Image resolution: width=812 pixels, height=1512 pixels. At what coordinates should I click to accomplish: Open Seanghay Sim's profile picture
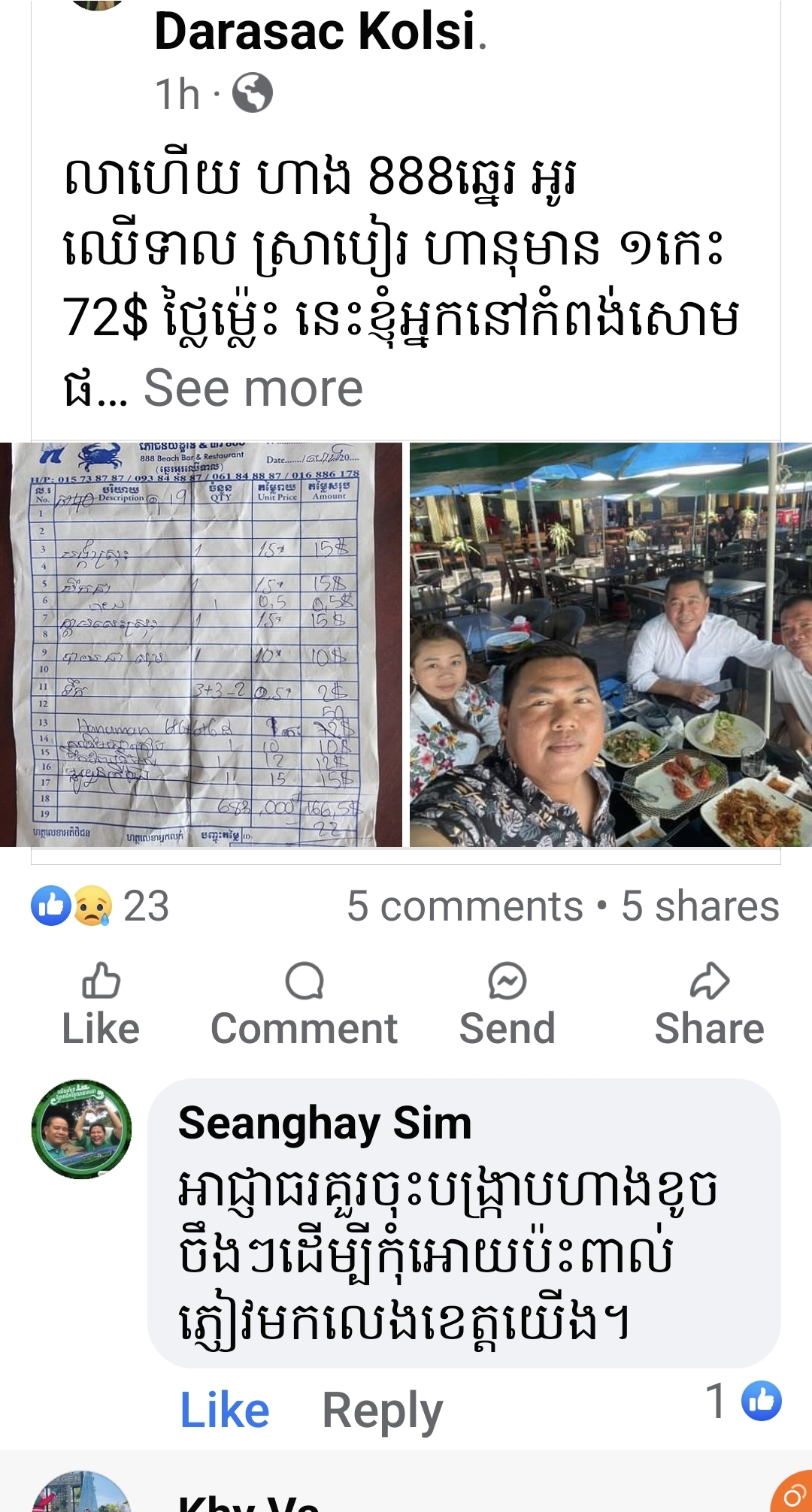(x=81, y=1129)
